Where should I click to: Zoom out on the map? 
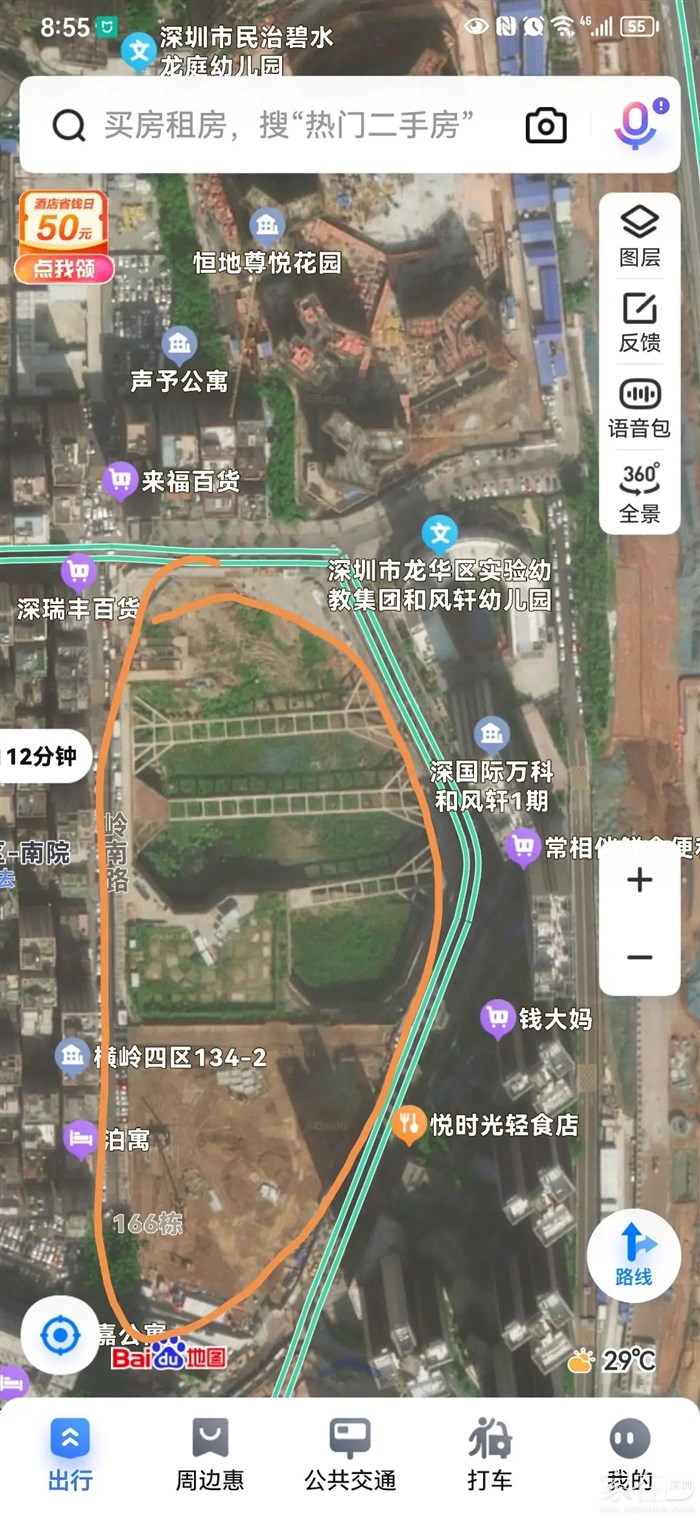click(x=639, y=957)
